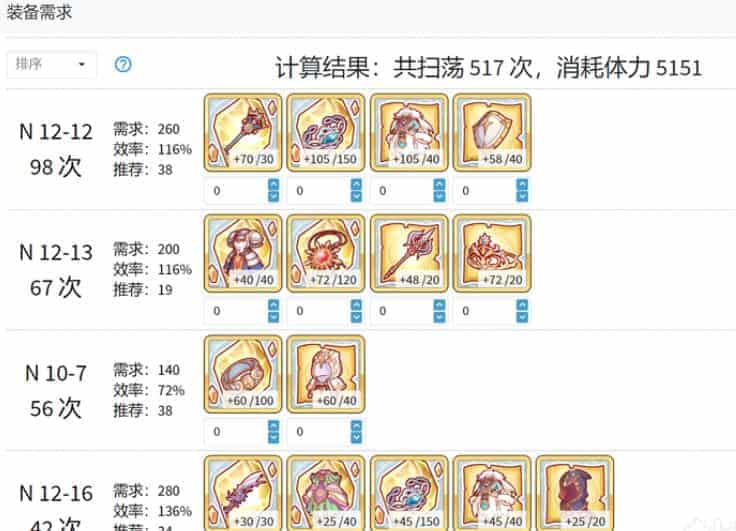Tap the +105/150 equipment in N 12-12
Screen dimensions: 736x531
click(326, 132)
